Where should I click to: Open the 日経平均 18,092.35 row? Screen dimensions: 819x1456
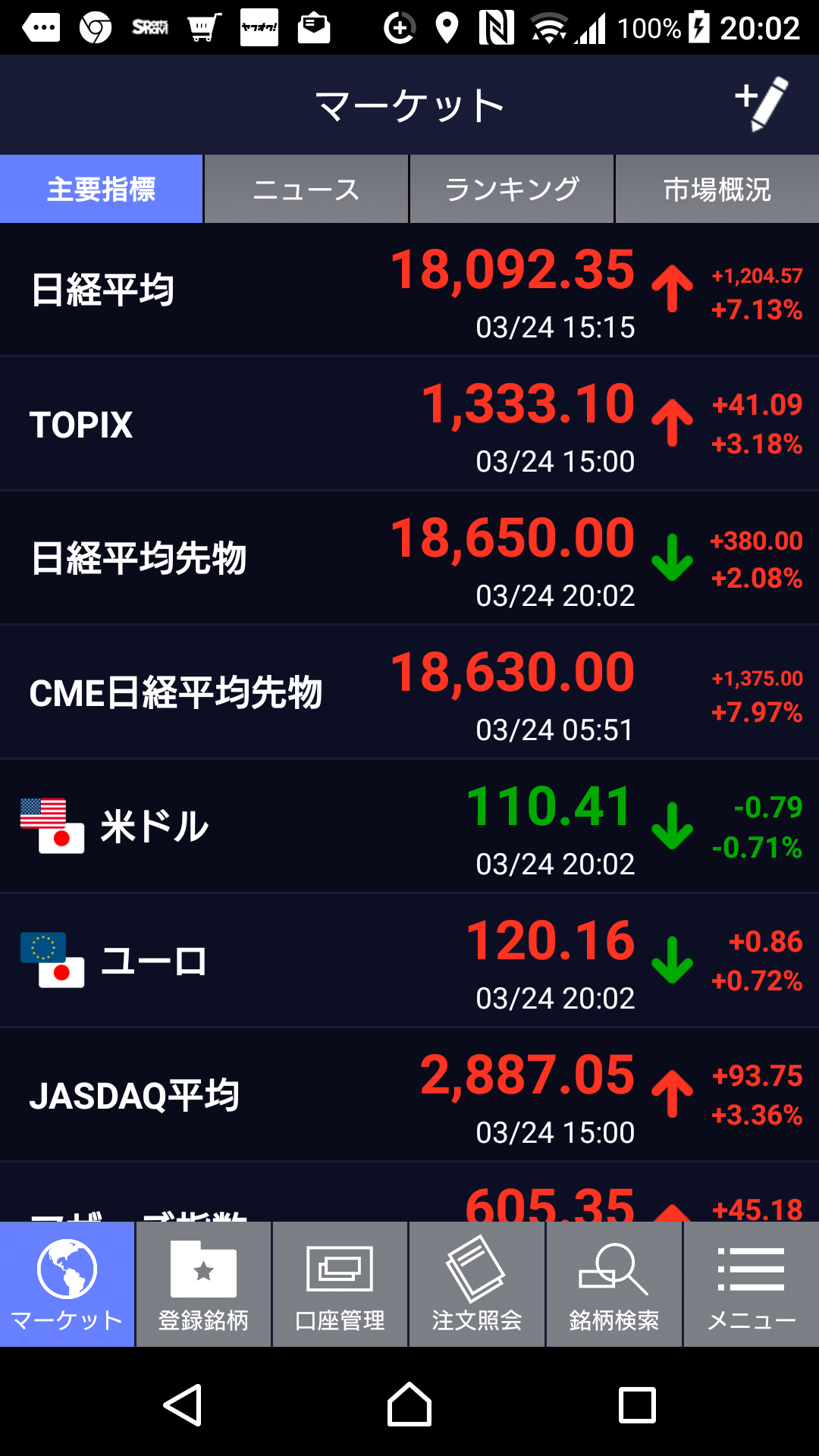tap(409, 290)
